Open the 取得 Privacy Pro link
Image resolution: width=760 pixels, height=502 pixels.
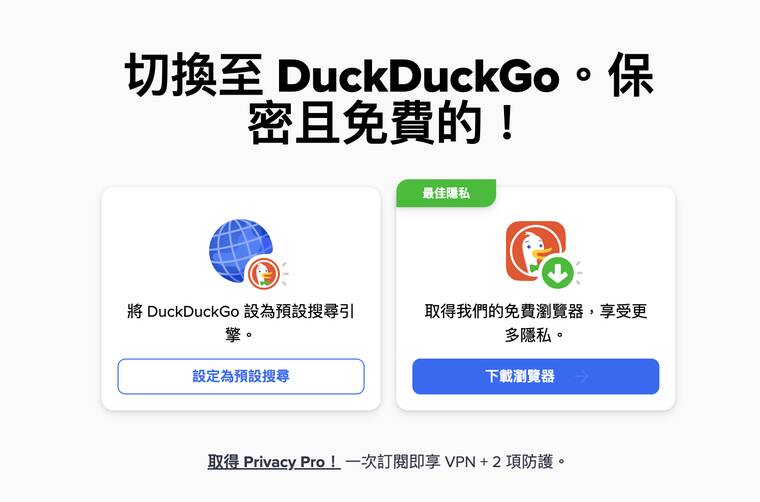click(x=273, y=462)
